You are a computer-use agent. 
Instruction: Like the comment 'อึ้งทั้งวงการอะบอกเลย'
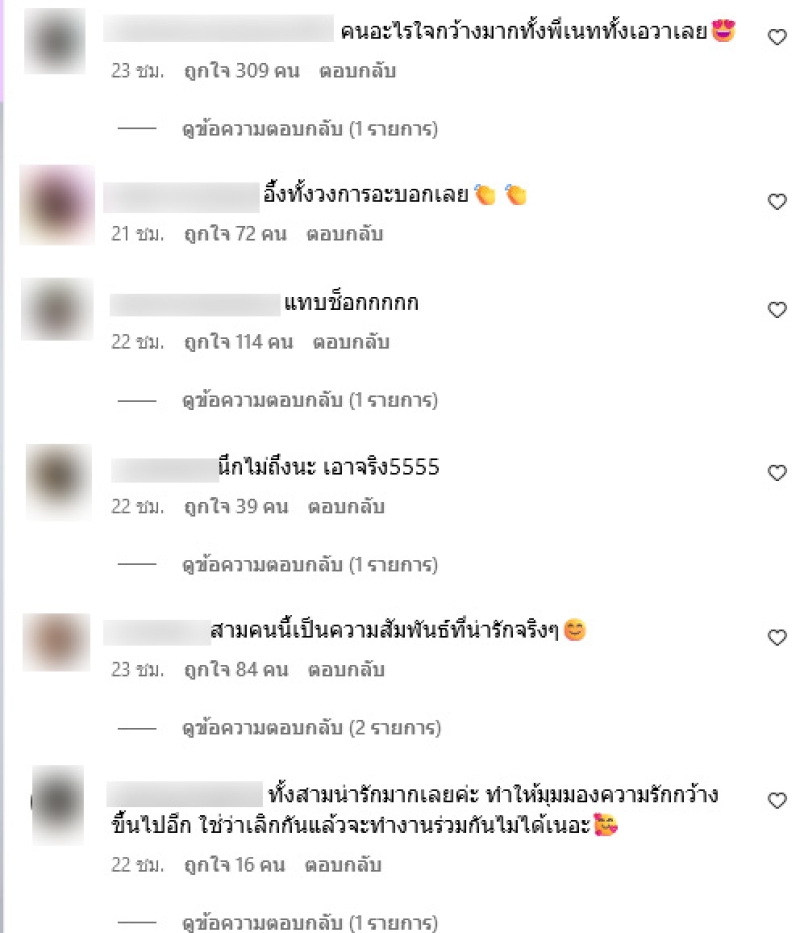(x=777, y=202)
